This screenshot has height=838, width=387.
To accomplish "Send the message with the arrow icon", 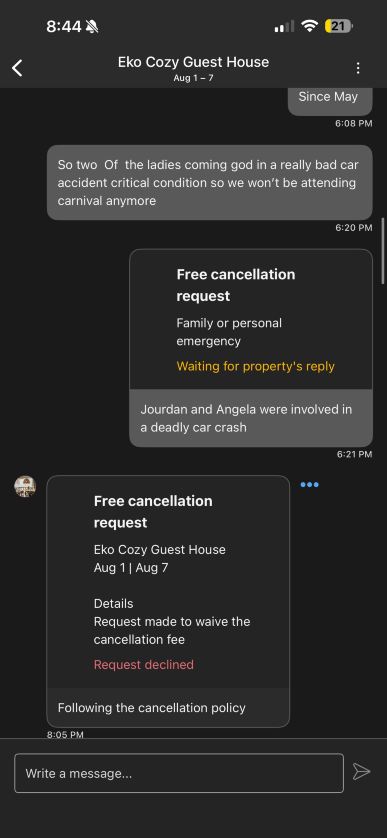I will (x=361, y=771).
